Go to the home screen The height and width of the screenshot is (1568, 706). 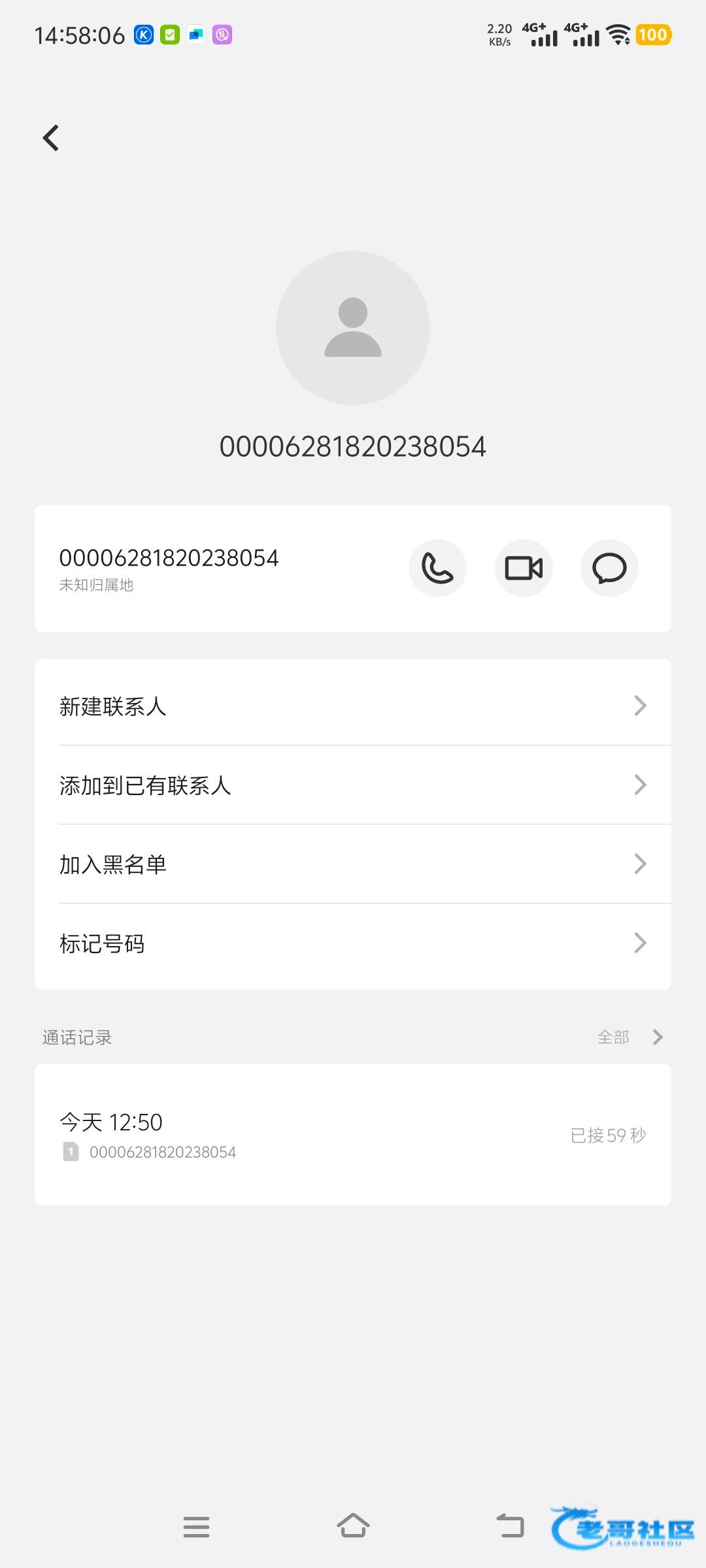(353, 1527)
